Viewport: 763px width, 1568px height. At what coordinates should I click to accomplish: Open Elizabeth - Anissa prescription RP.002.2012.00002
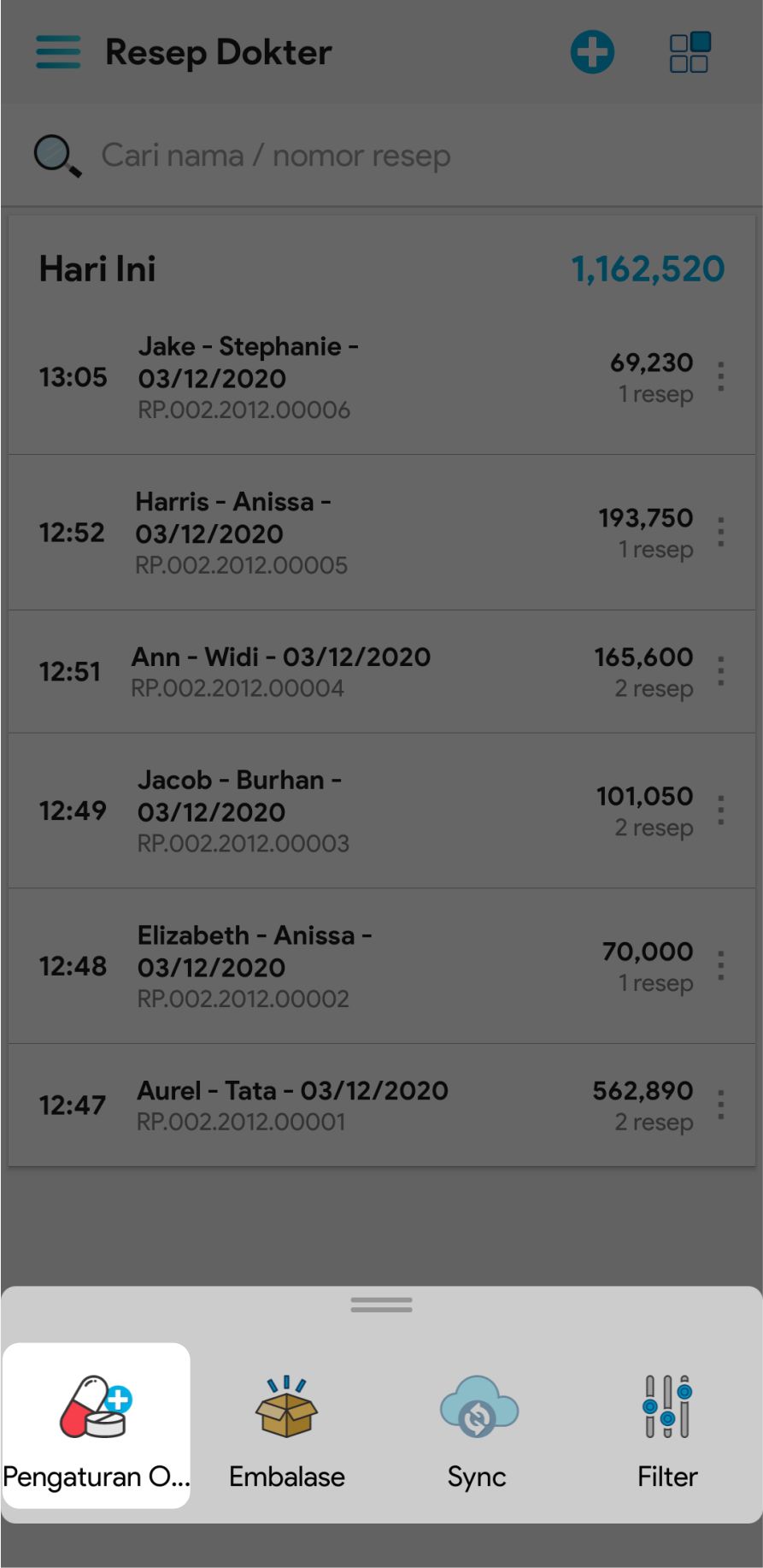[x=342, y=966]
